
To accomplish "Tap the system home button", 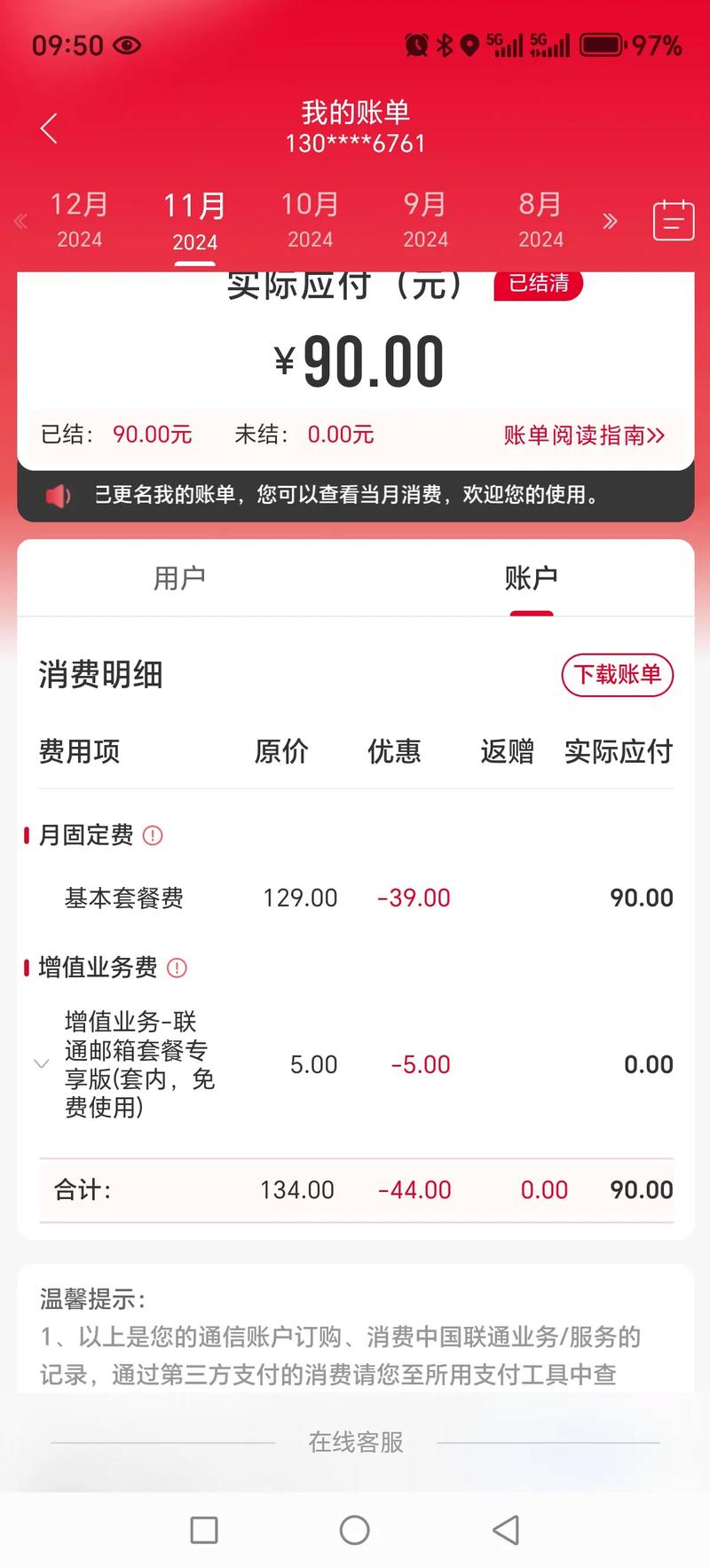I will pos(354,1530).
